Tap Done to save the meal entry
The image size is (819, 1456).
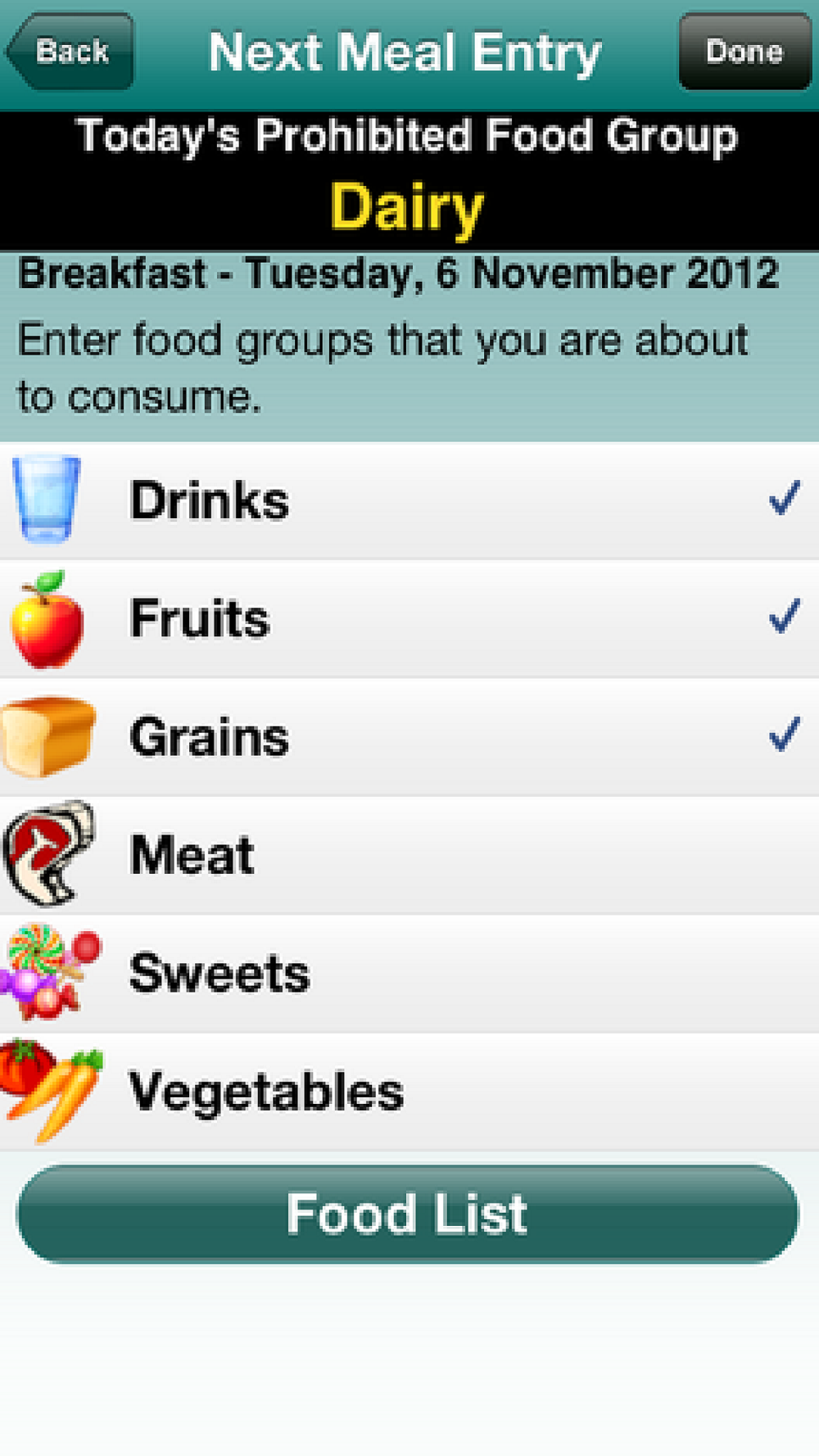[744, 51]
